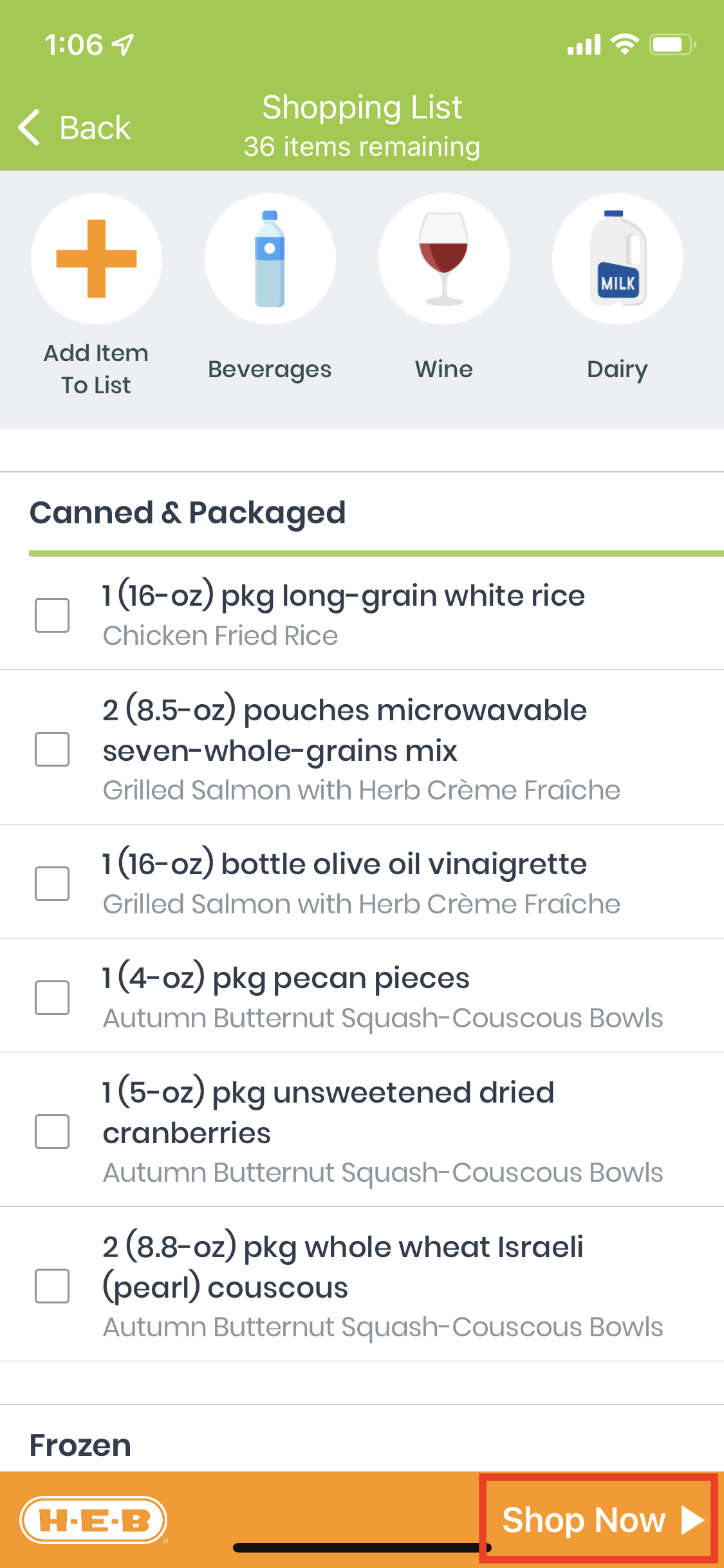Image resolution: width=724 pixels, height=1568 pixels.
Task: Mark unsweetened dried cranberries as done
Action: click(52, 1132)
